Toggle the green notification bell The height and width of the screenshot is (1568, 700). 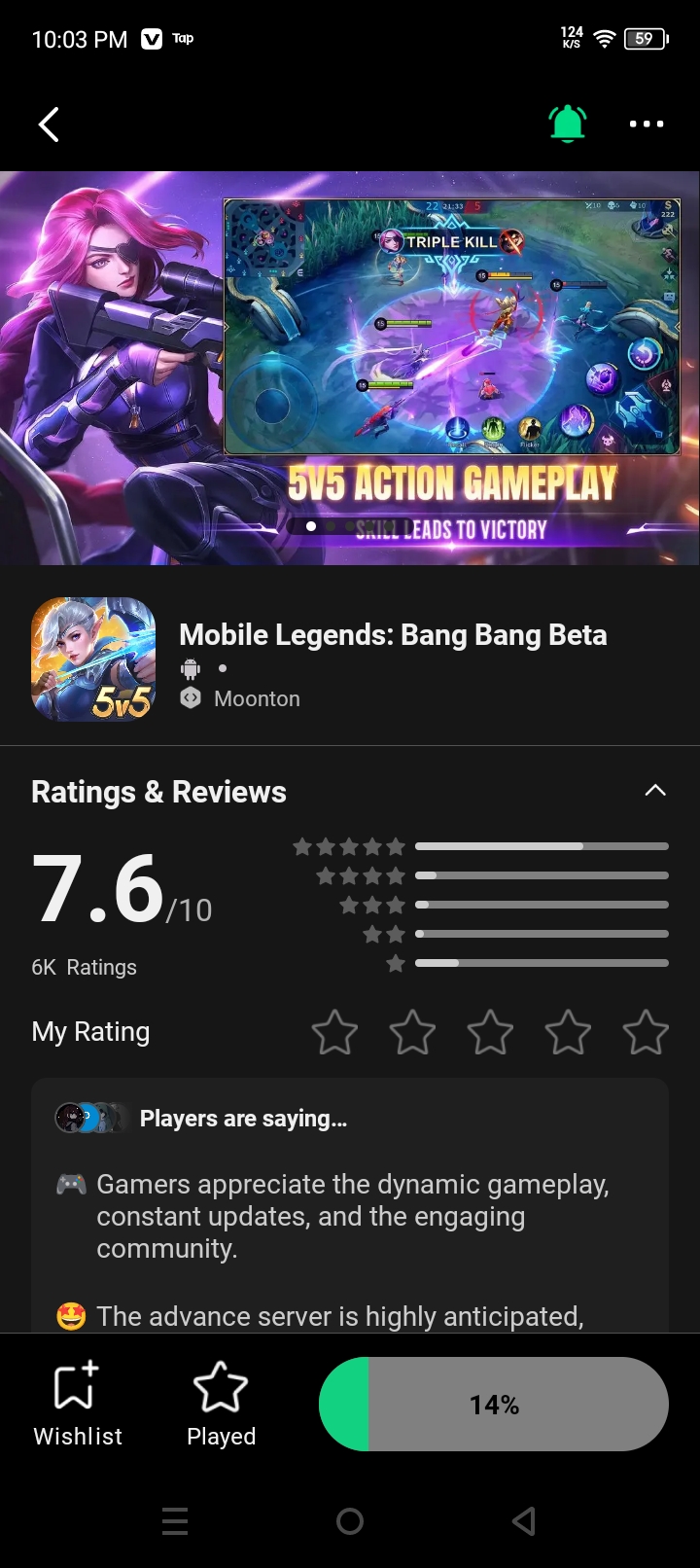(568, 124)
